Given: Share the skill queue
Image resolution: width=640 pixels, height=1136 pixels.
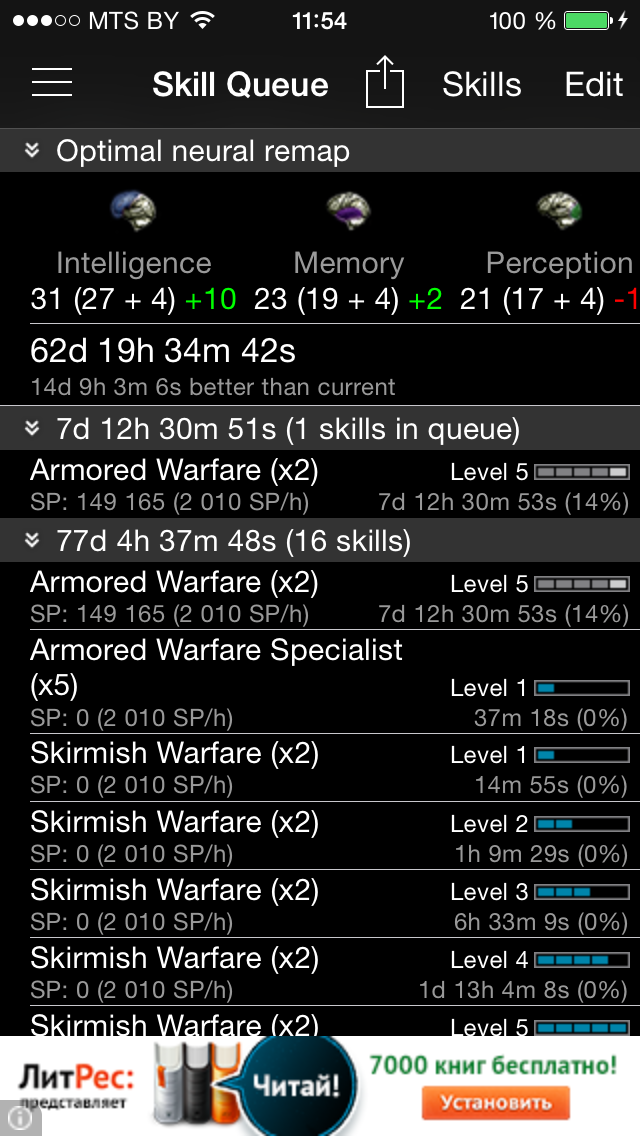Looking at the screenshot, I should (x=384, y=84).
